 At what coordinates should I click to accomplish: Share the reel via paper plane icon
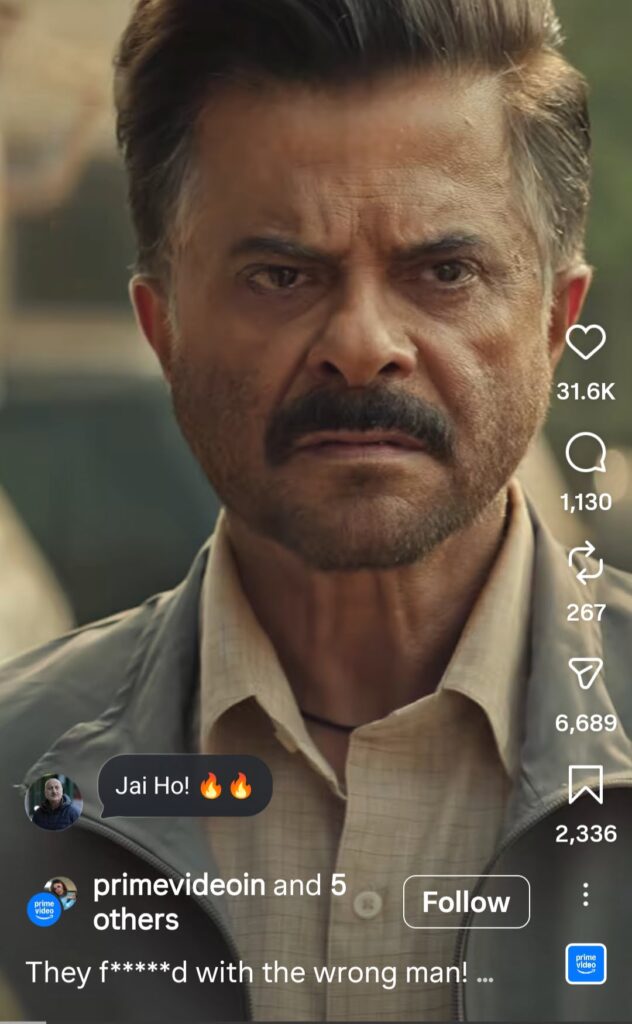tap(585, 675)
